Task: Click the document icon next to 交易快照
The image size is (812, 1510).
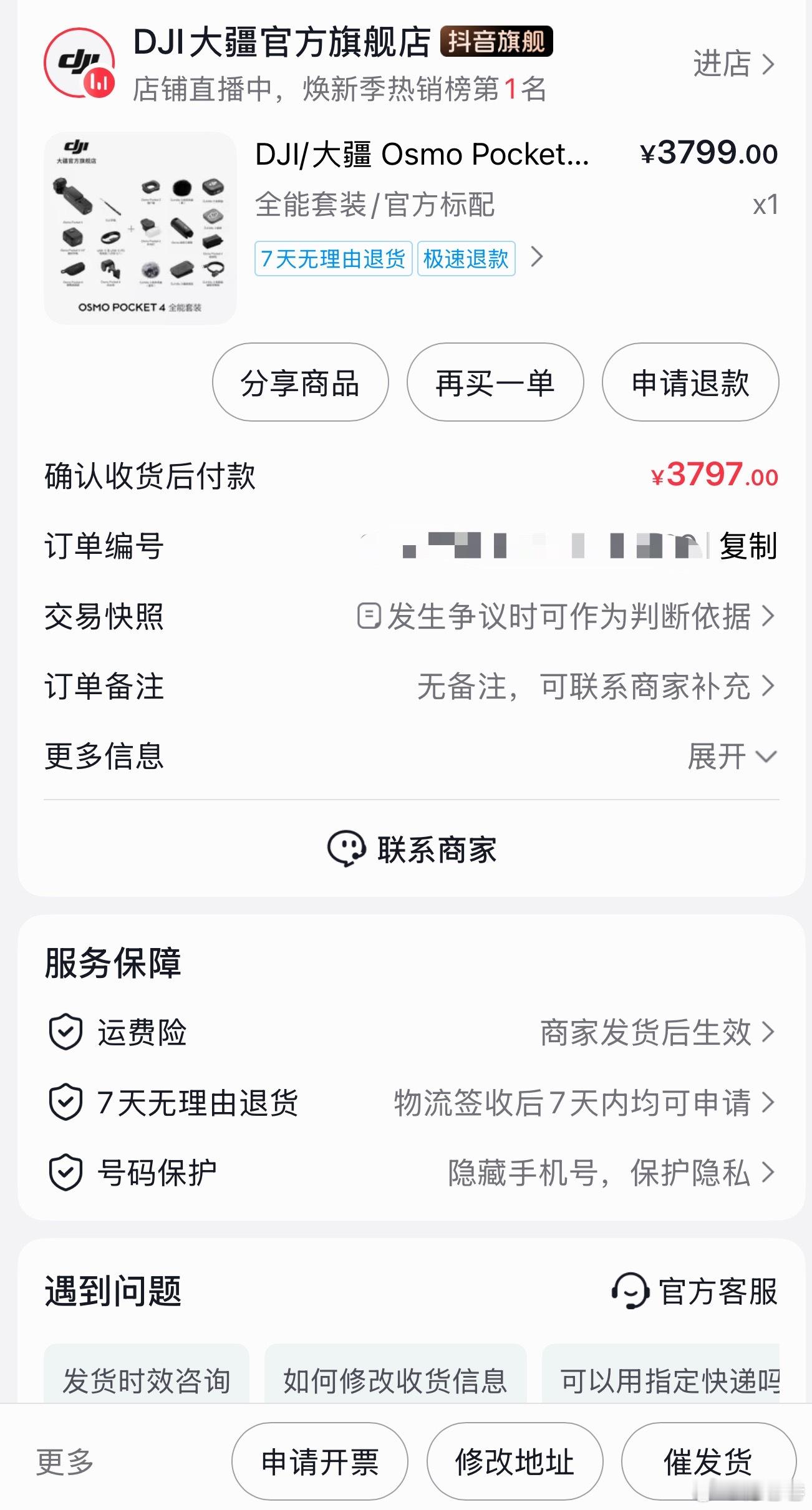Action: [x=370, y=615]
